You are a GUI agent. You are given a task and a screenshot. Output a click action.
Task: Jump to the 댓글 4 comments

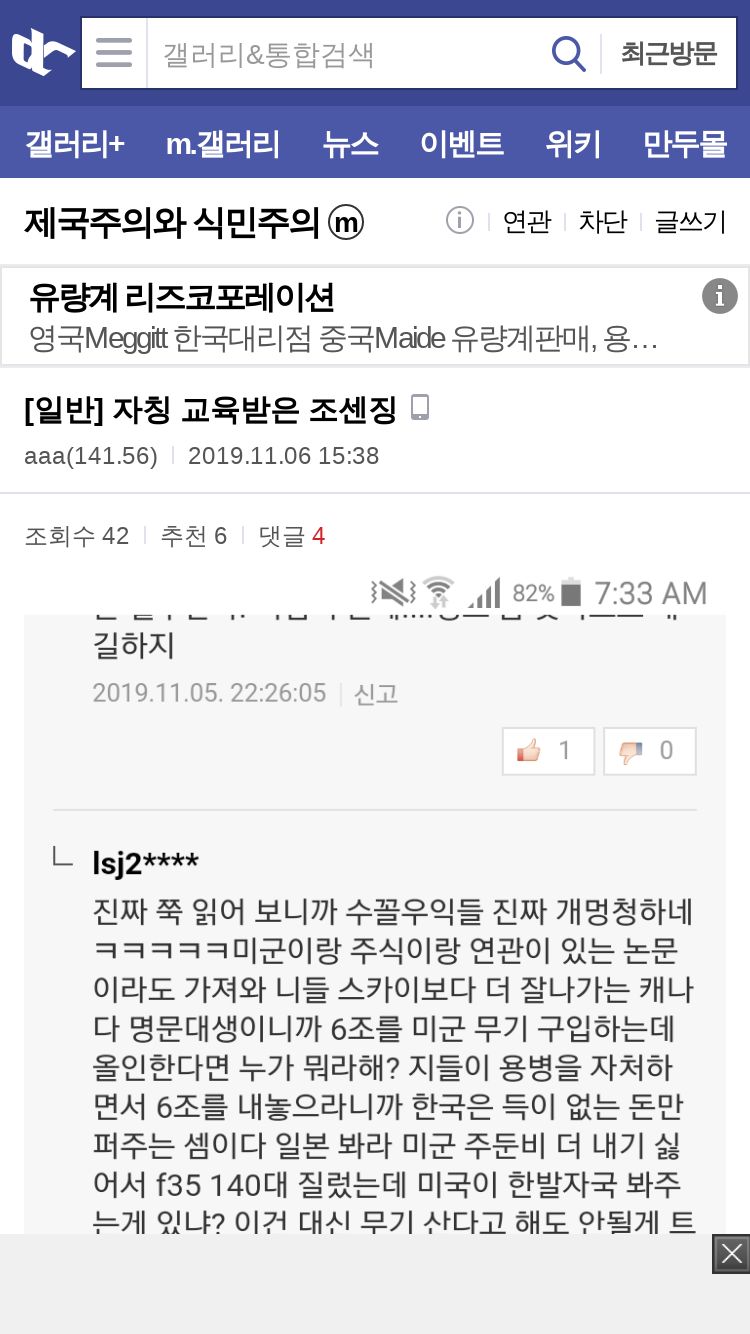pos(291,536)
